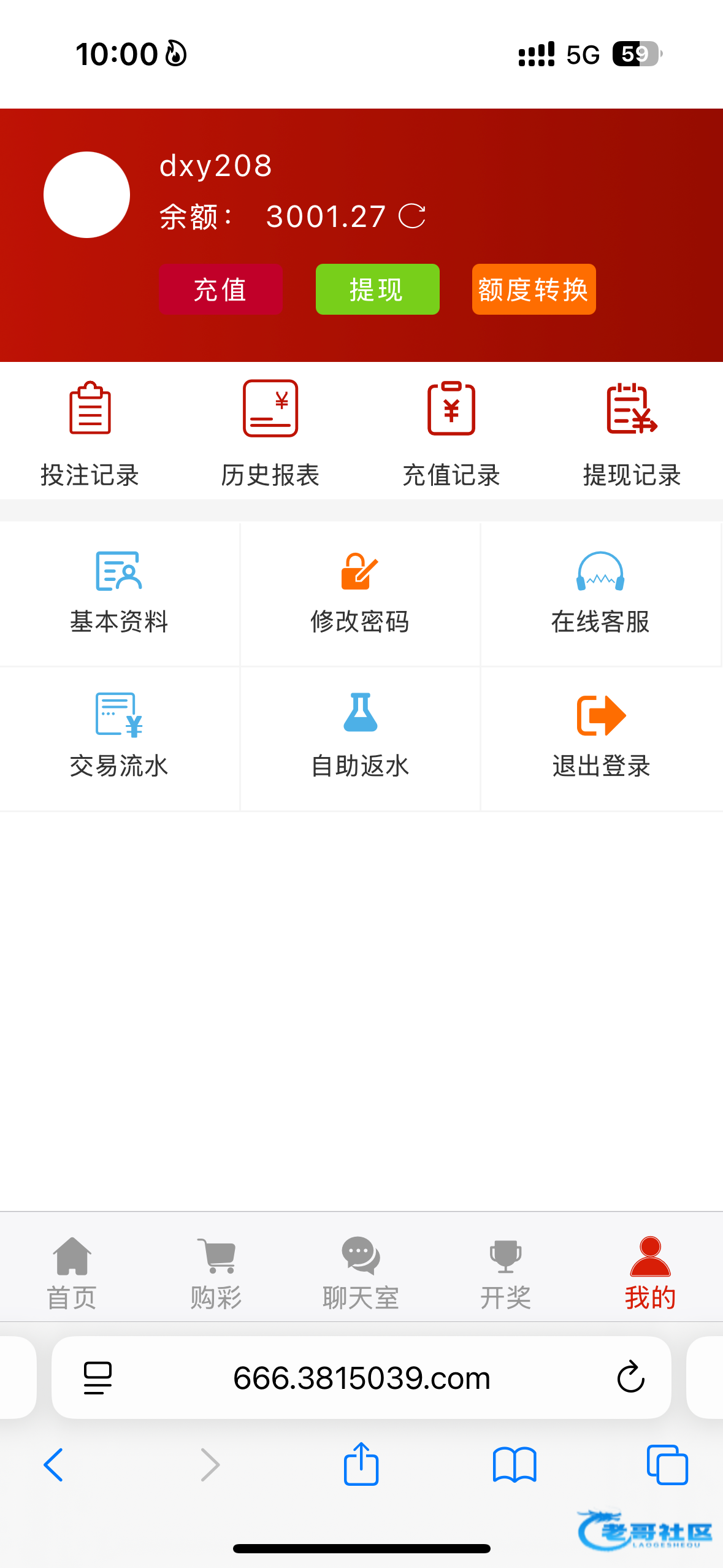This screenshot has width=723, height=1568.
Task: View 提现记录 withdrawal records
Action: coord(632,433)
